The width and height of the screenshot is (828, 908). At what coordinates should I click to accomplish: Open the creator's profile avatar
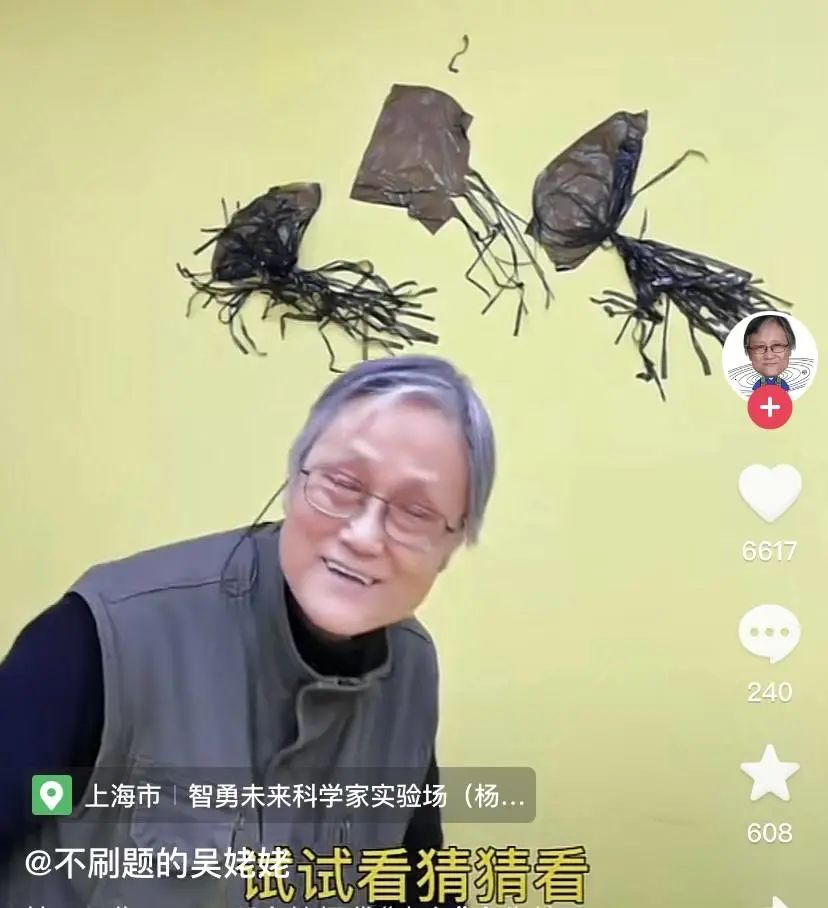(769, 356)
